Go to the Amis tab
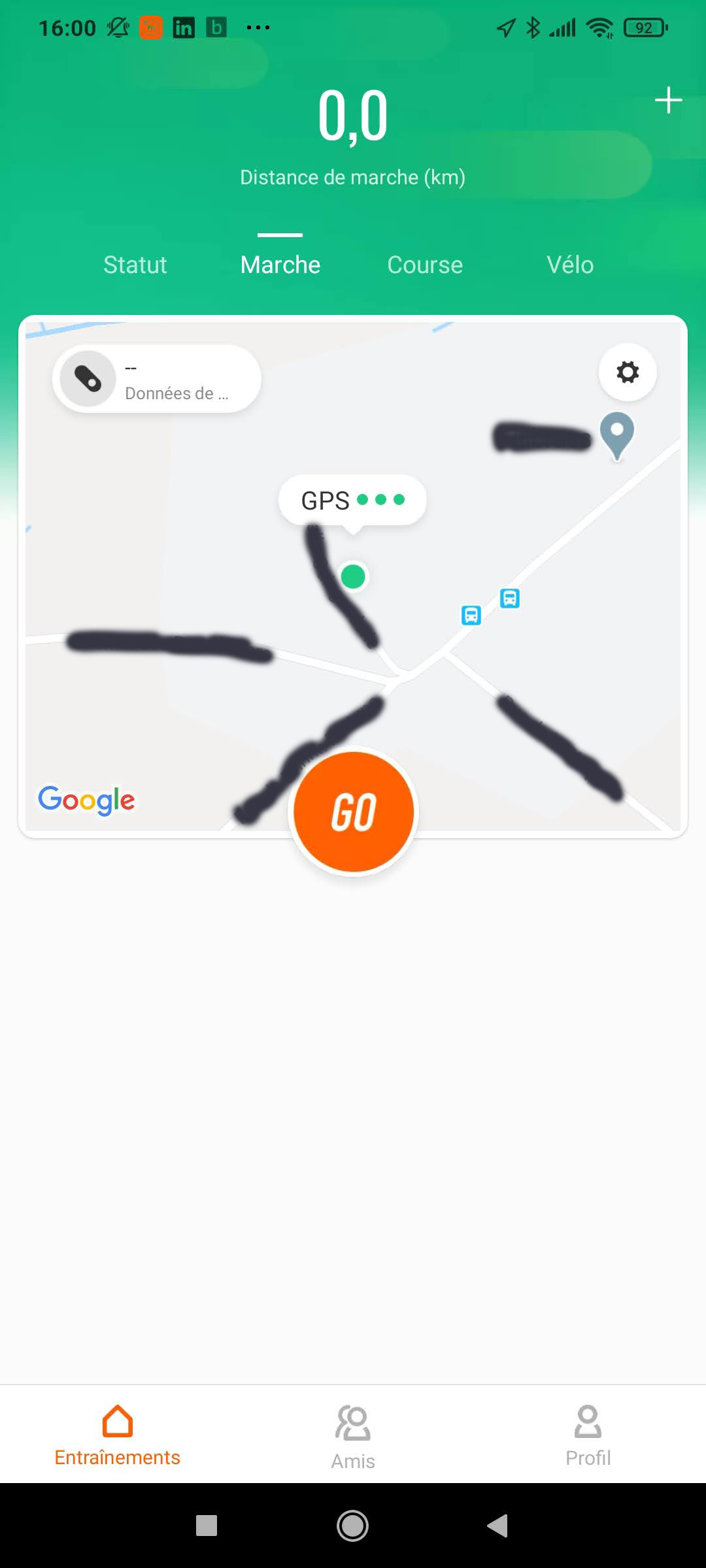Screen dimensions: 706x1568 (x=353, y=1436)
